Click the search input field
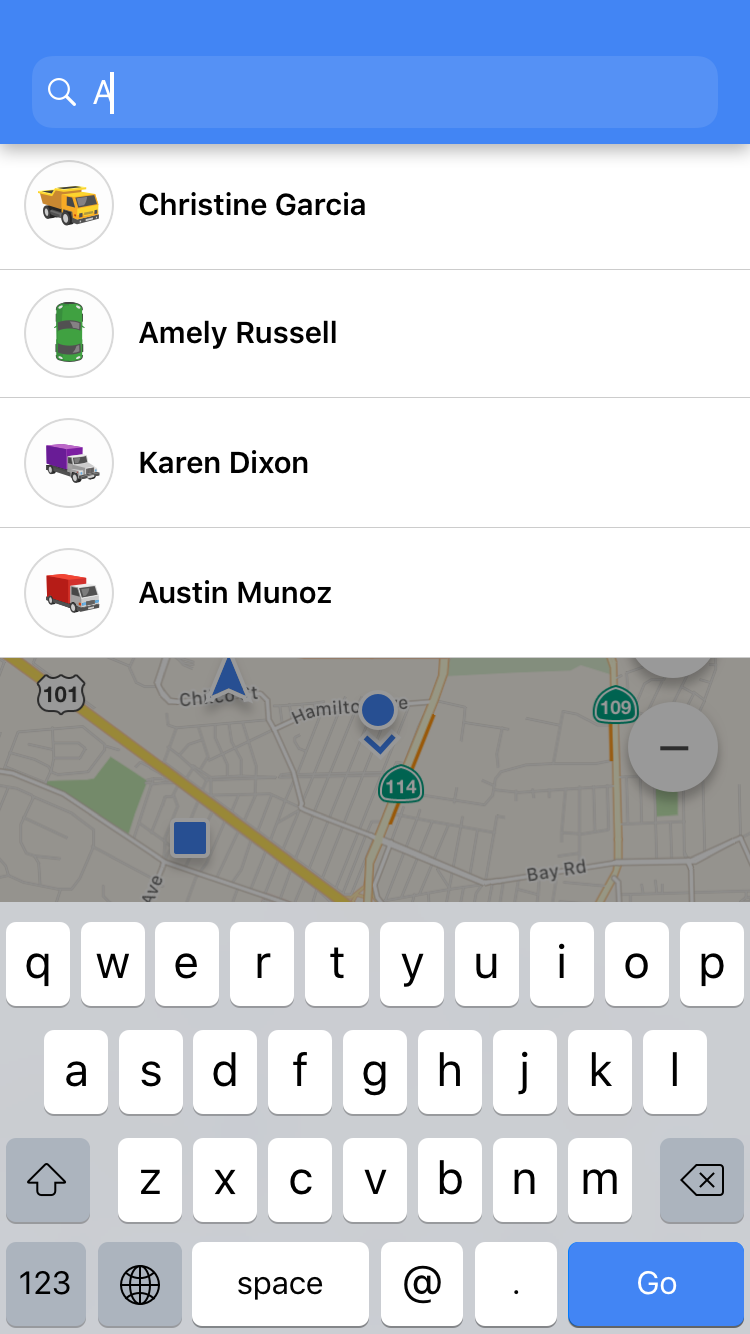Viewport: 750px width, 1334px height. coord(375,91)
